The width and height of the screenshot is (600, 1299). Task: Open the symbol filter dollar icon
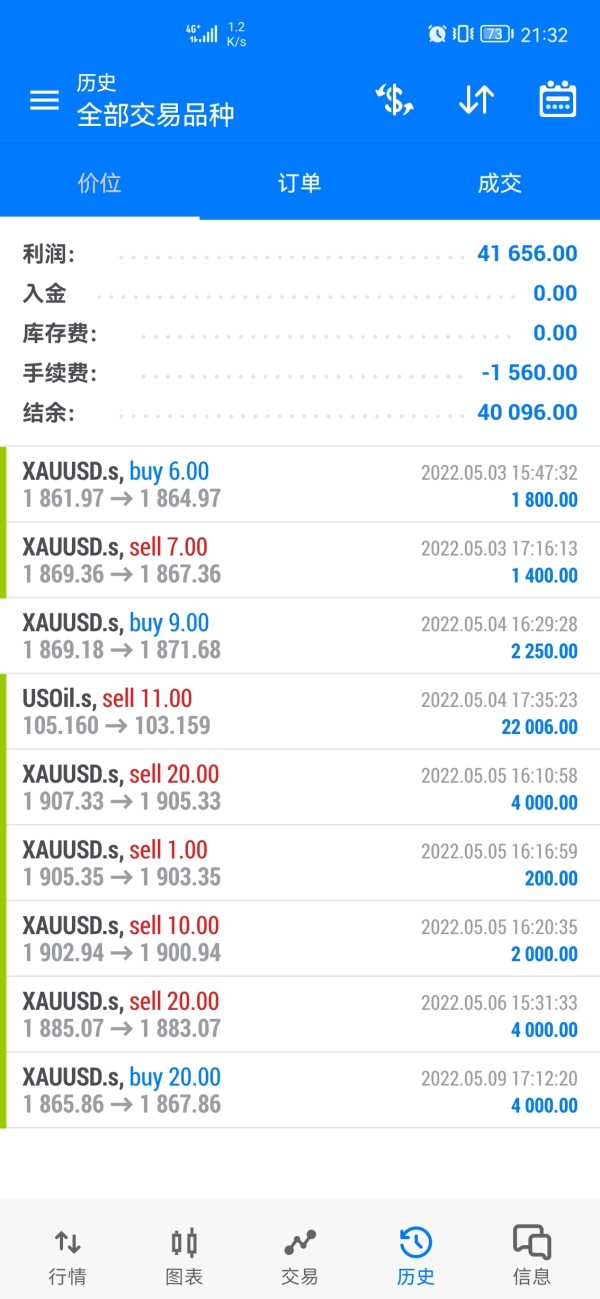coord(394,100)
